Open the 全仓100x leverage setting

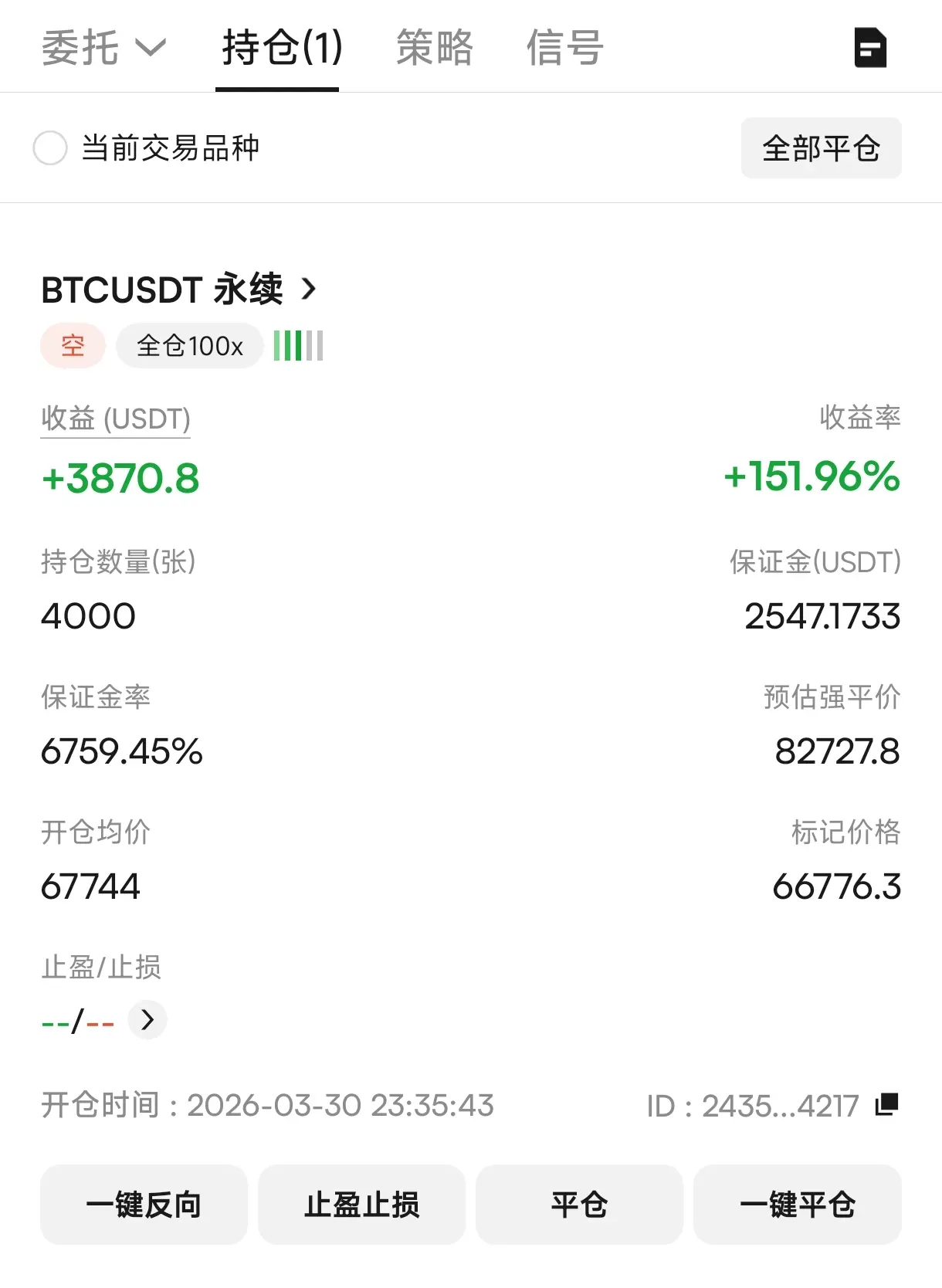pos(190,346)
